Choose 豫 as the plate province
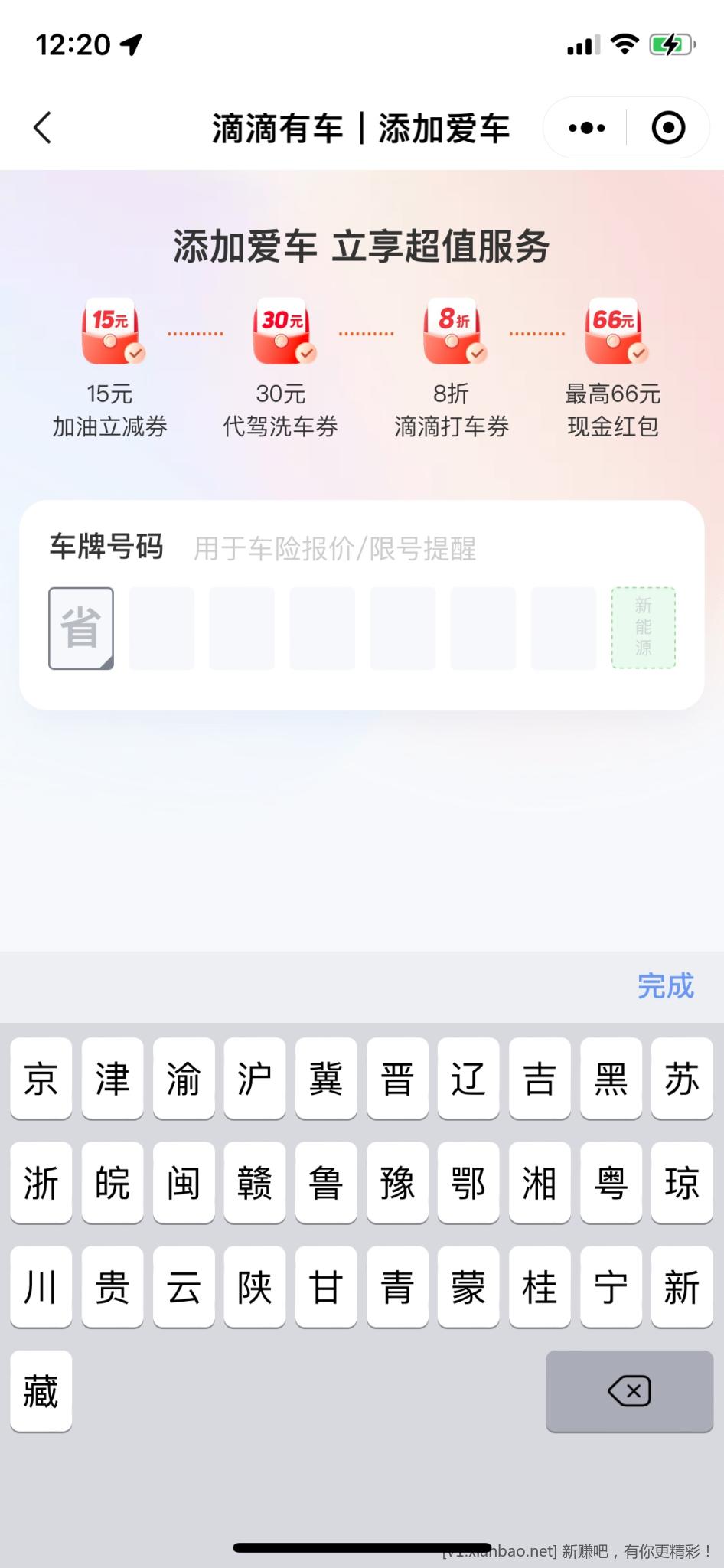 tap(397, 1183)
